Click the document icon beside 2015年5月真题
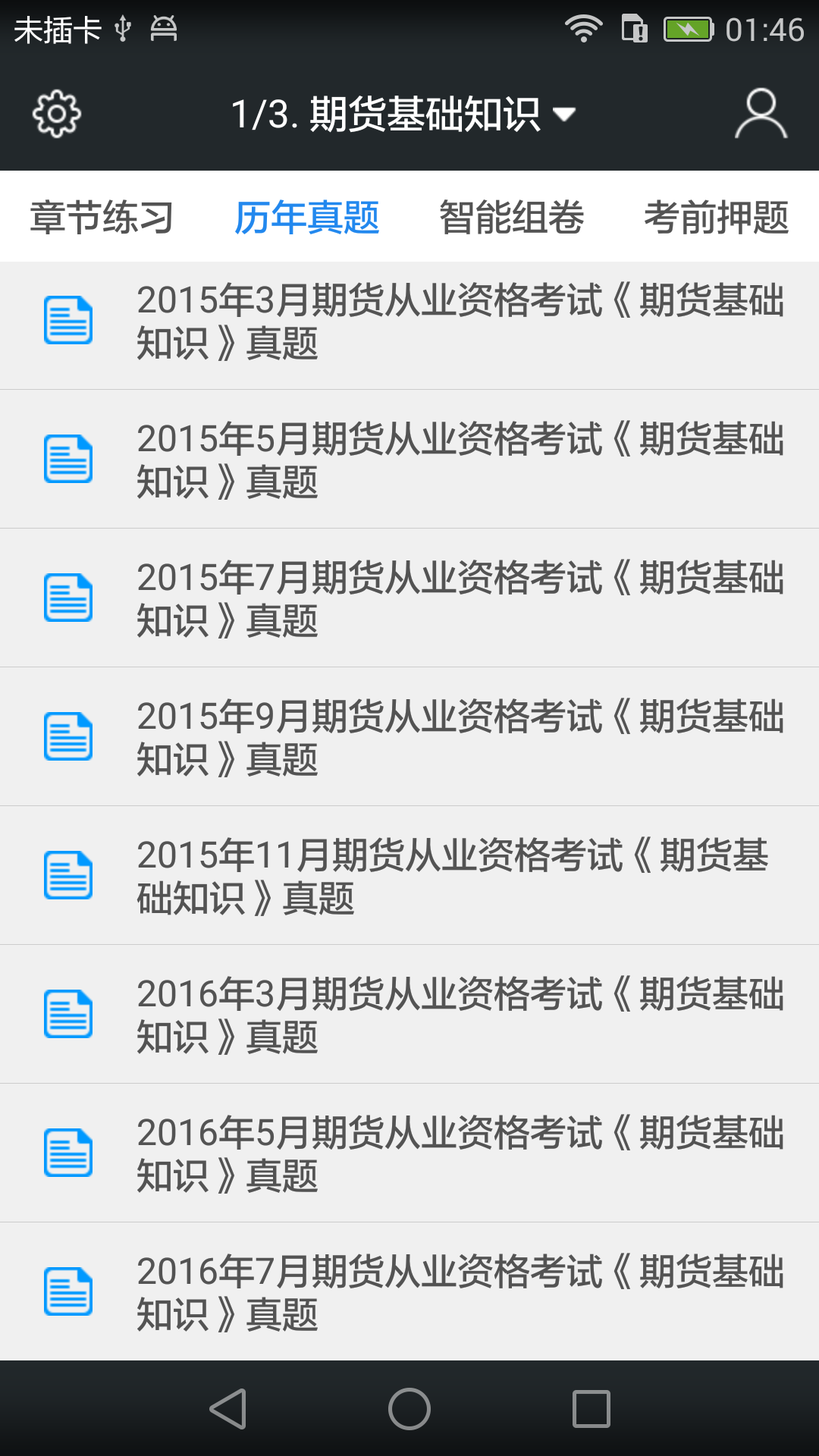The width and height of the screenshot is (819, 1456). 68,457
